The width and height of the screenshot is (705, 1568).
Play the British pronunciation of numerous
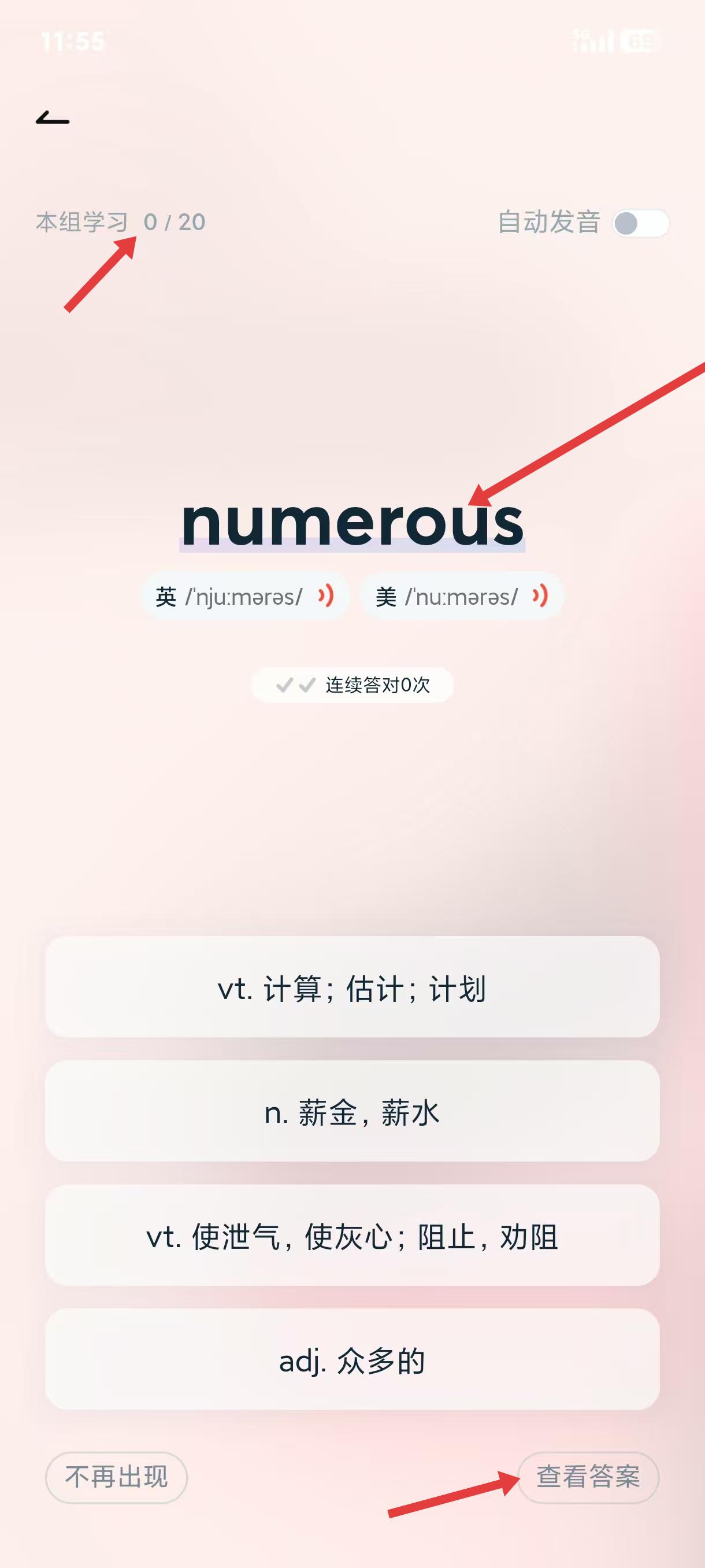326,596
